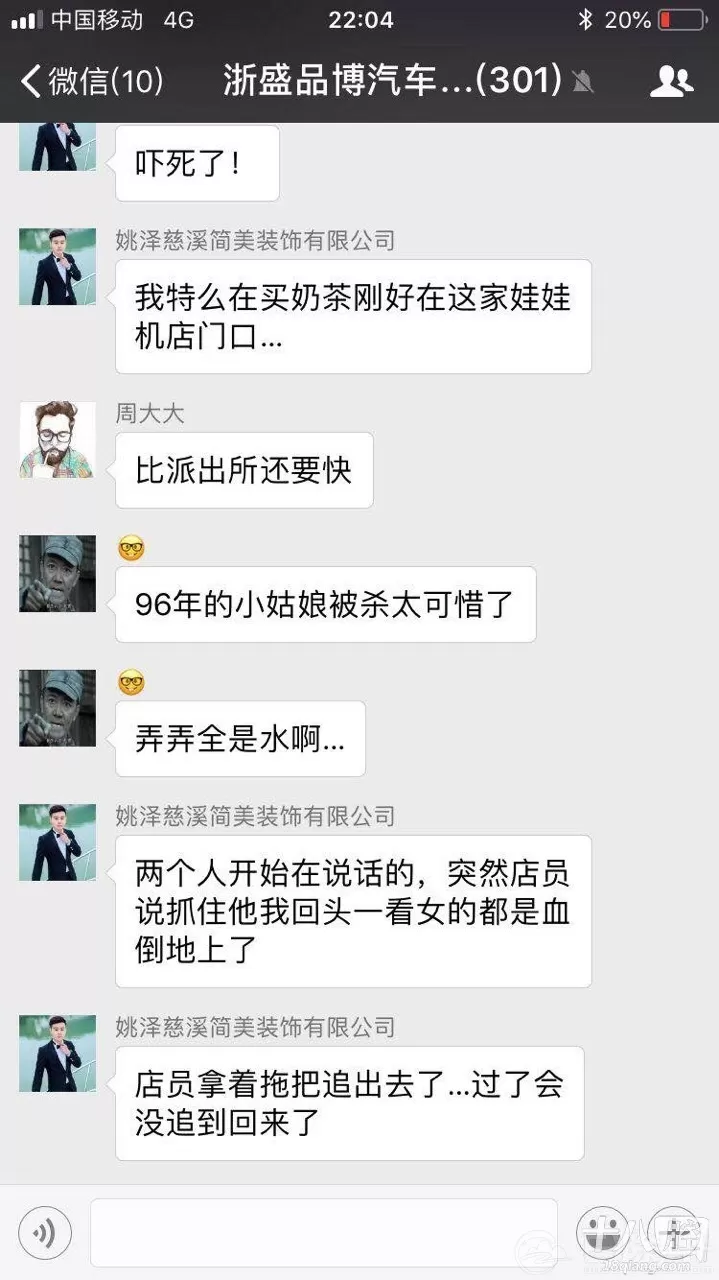This screenshot has height=1280, width=719.
Task: Tap the message text field
Action: point(323,1233)
